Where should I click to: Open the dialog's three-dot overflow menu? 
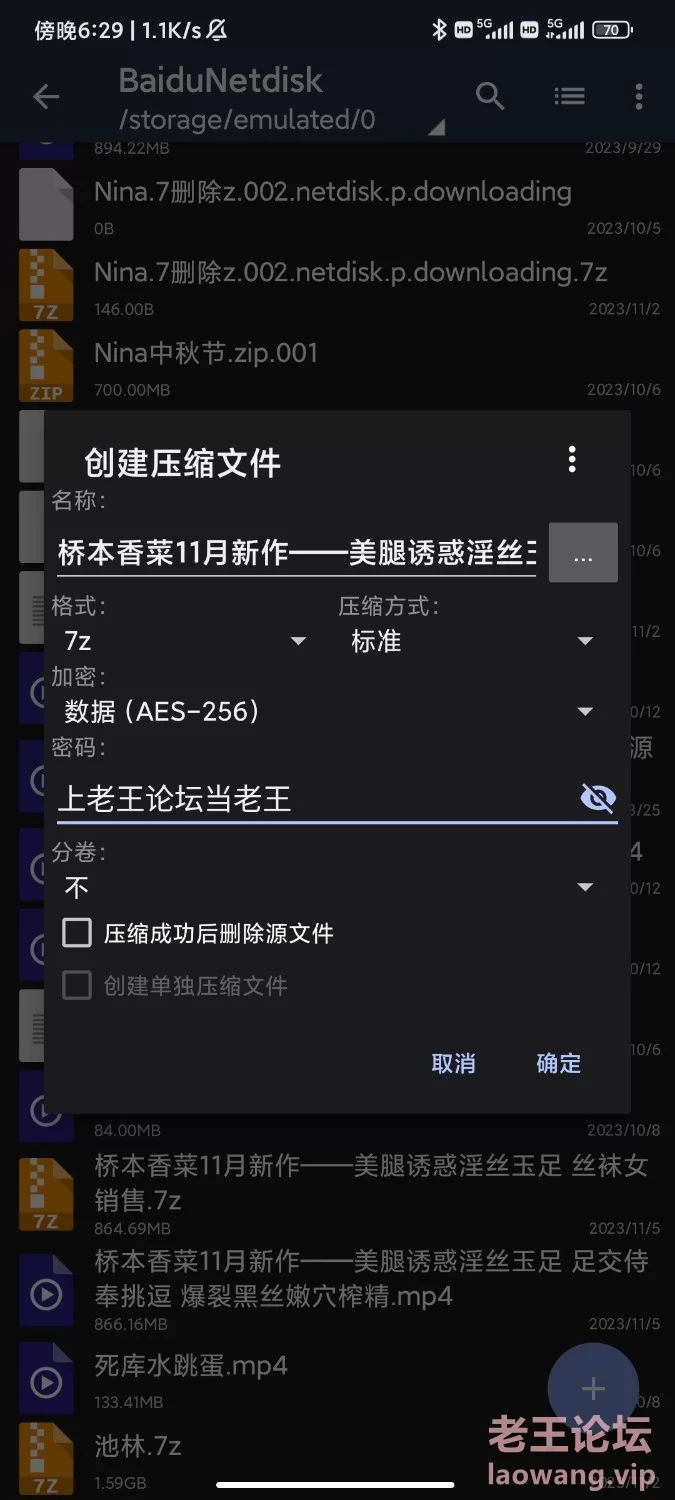click(572, 460)
